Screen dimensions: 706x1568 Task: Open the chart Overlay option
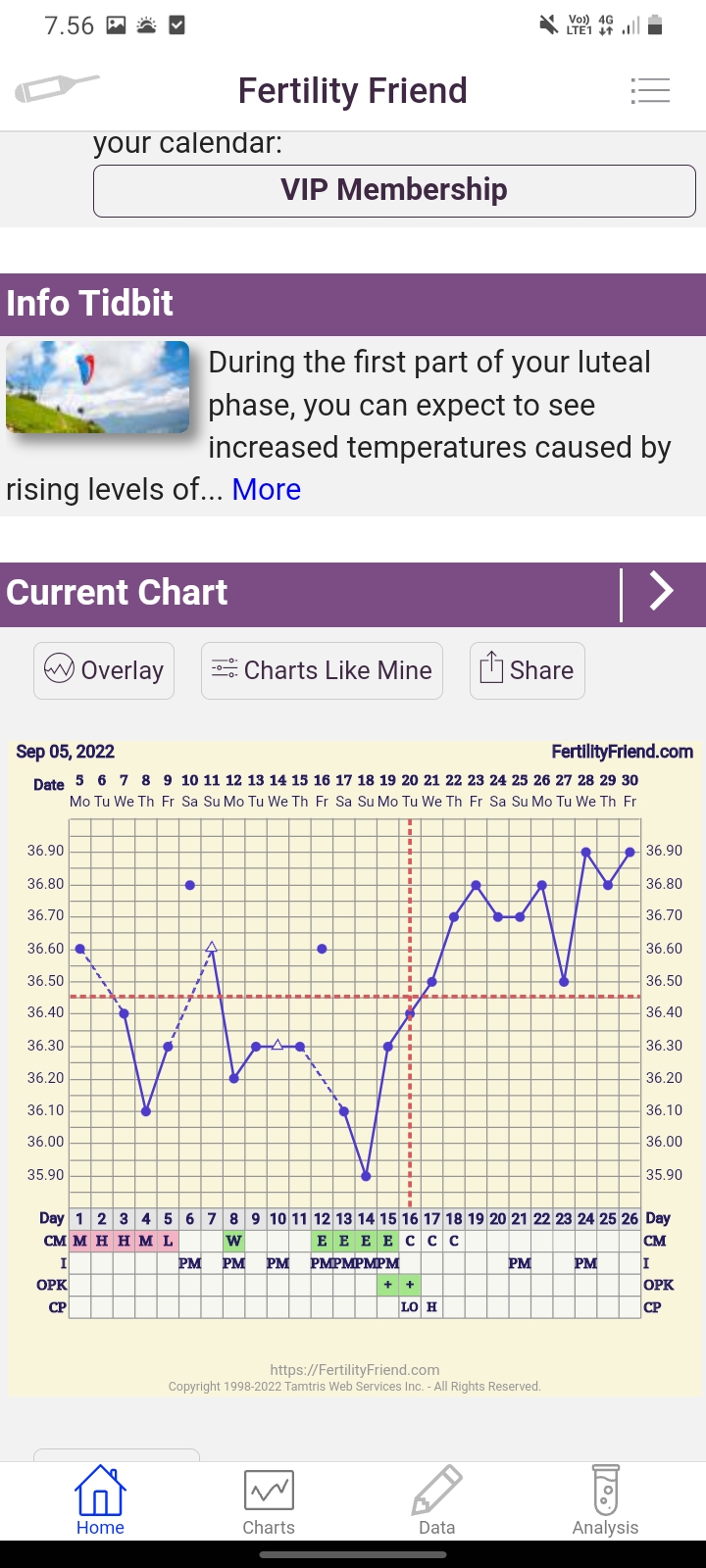[104, 670]
